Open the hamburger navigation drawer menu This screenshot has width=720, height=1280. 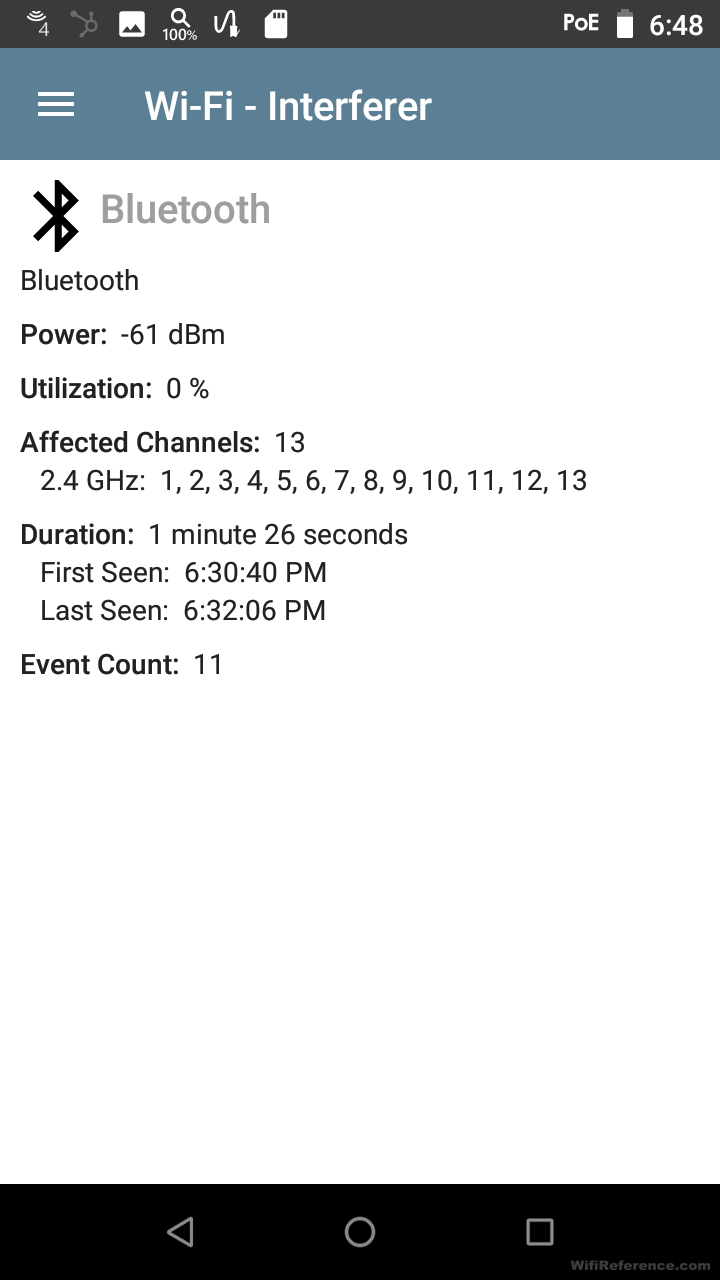(56, 105)
